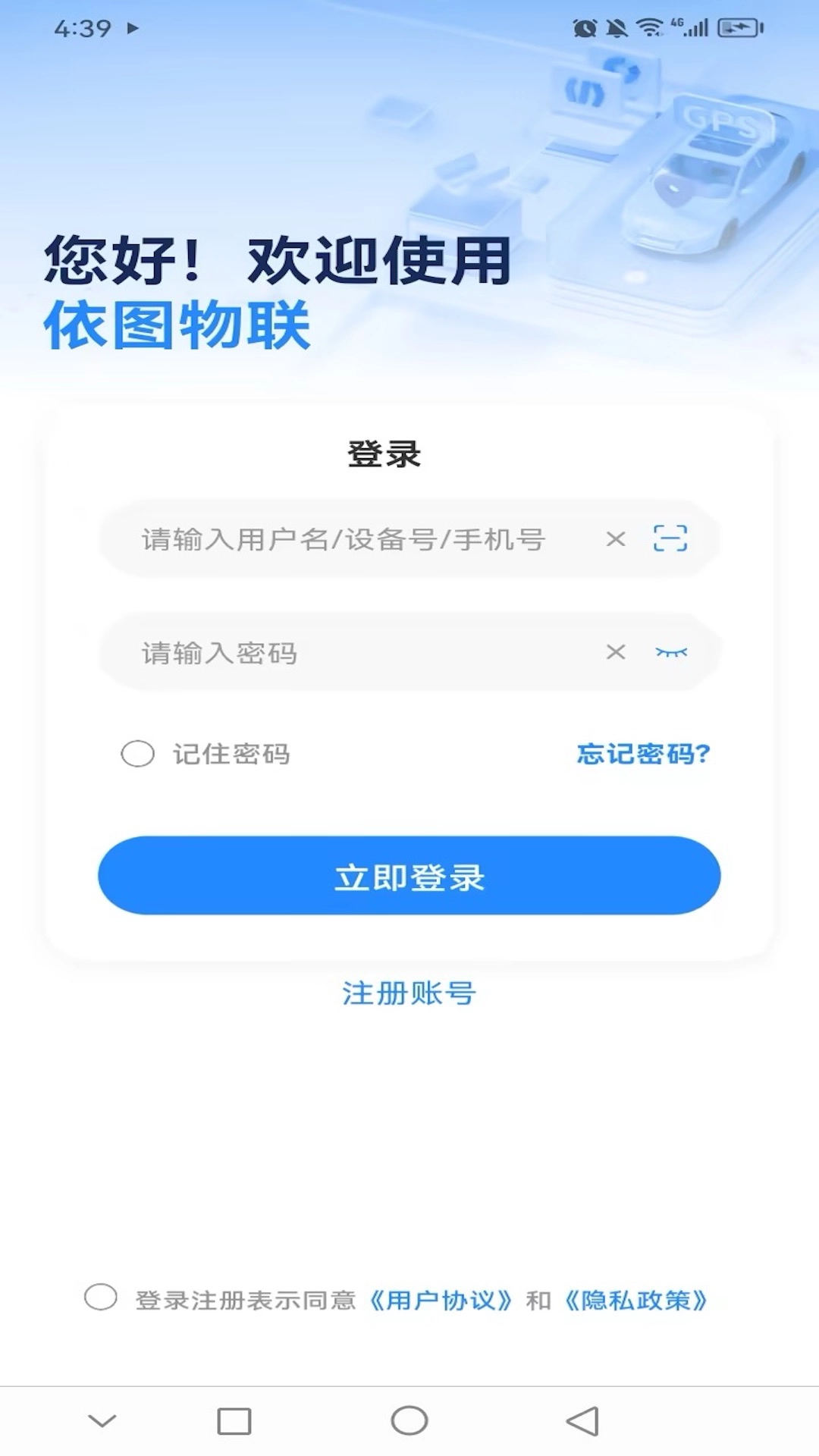This screenshot has height=1456, width=819.
Task: Tap the 立即登录 login button
Action: pos(409,876)
